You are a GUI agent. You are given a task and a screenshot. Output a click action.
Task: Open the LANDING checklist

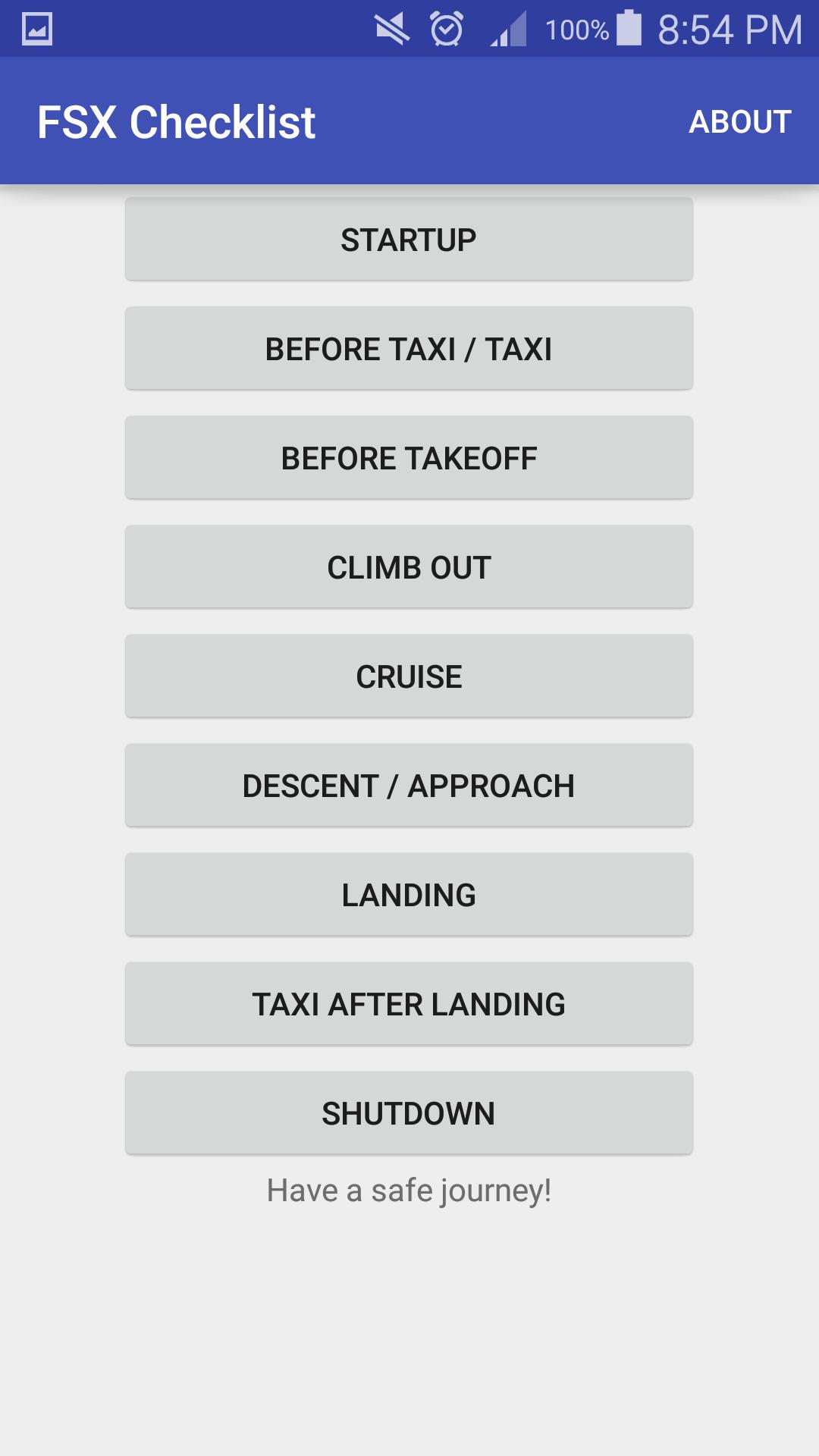pos(408,894)
